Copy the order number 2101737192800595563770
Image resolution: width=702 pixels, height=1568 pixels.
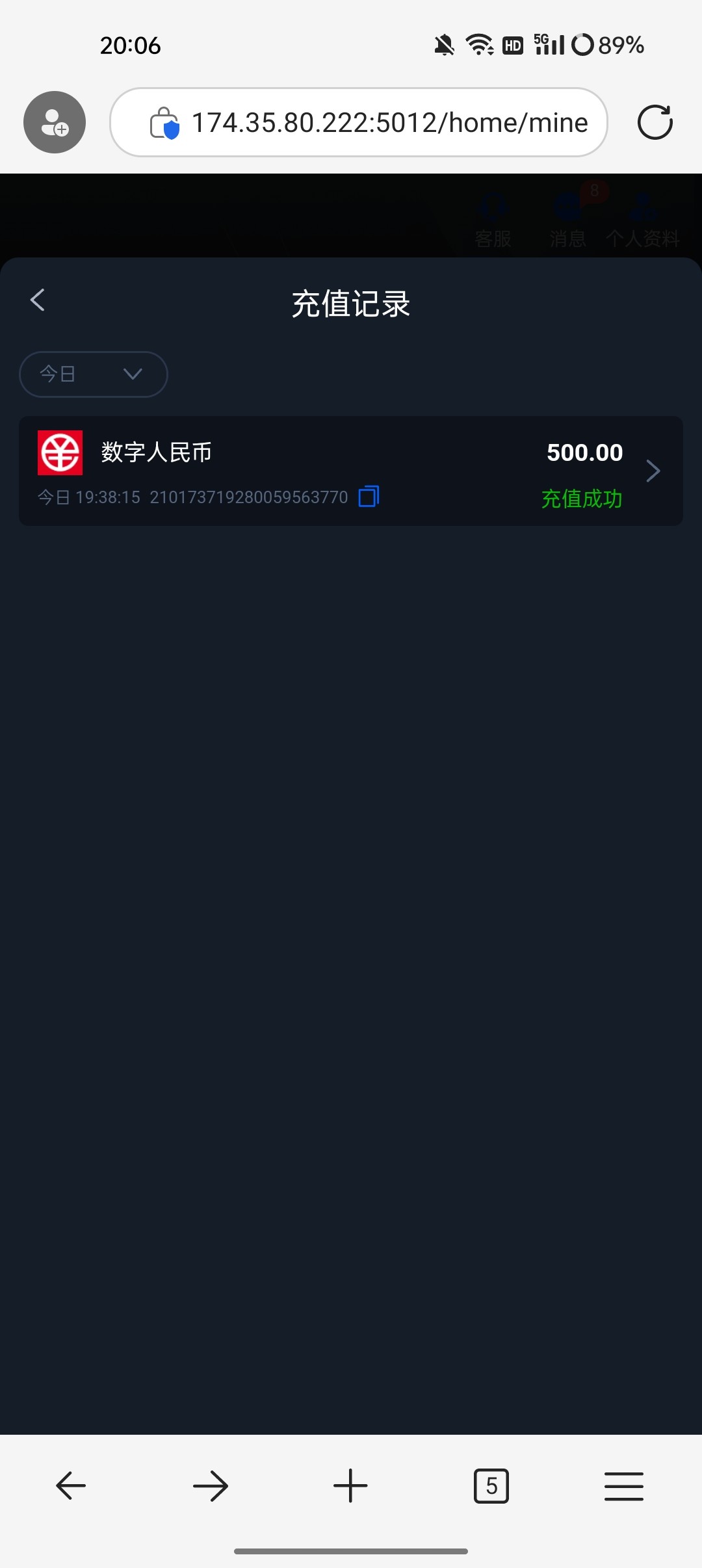[369, 497]
